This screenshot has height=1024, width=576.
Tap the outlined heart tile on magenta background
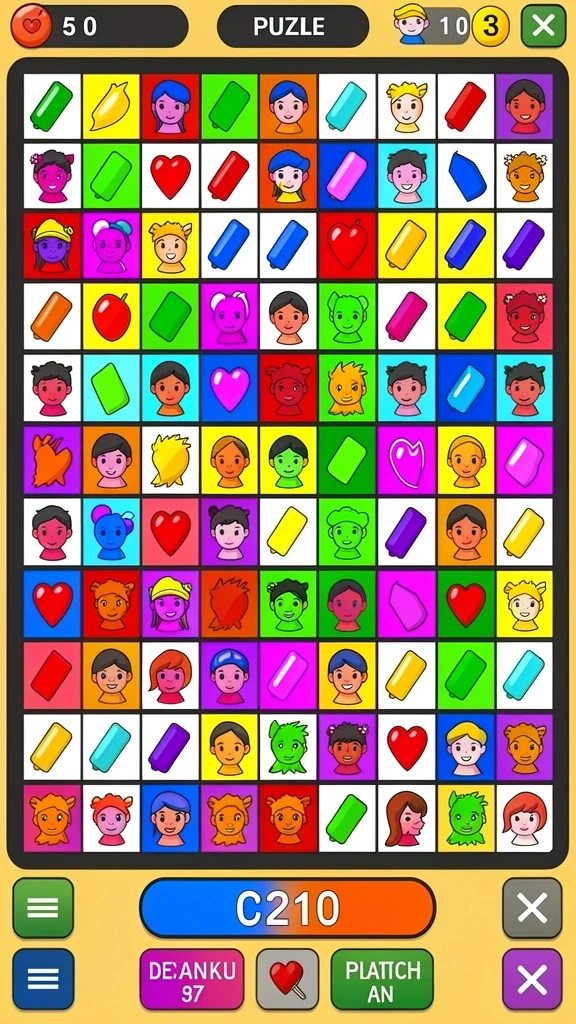click(x=406, y=460)
